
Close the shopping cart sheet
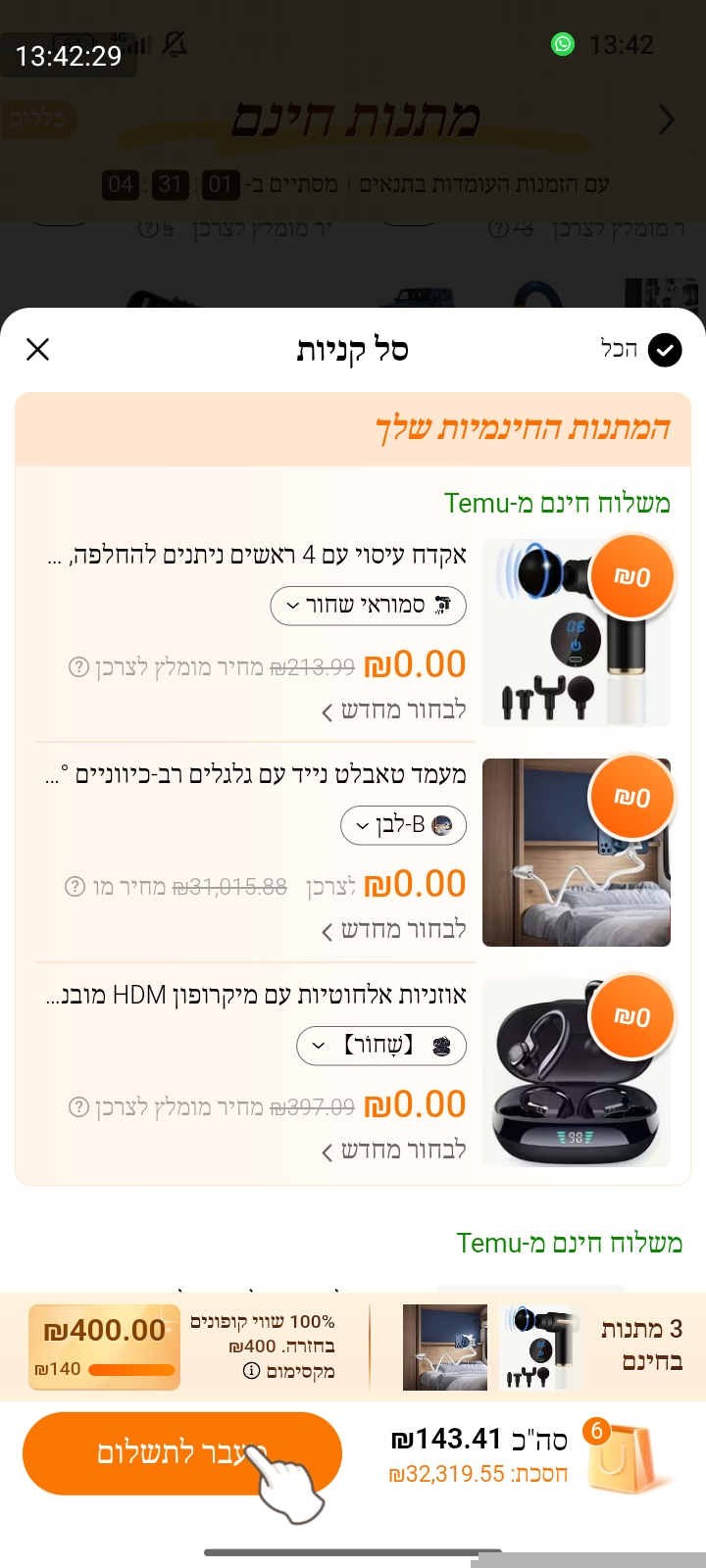[37, 350]
